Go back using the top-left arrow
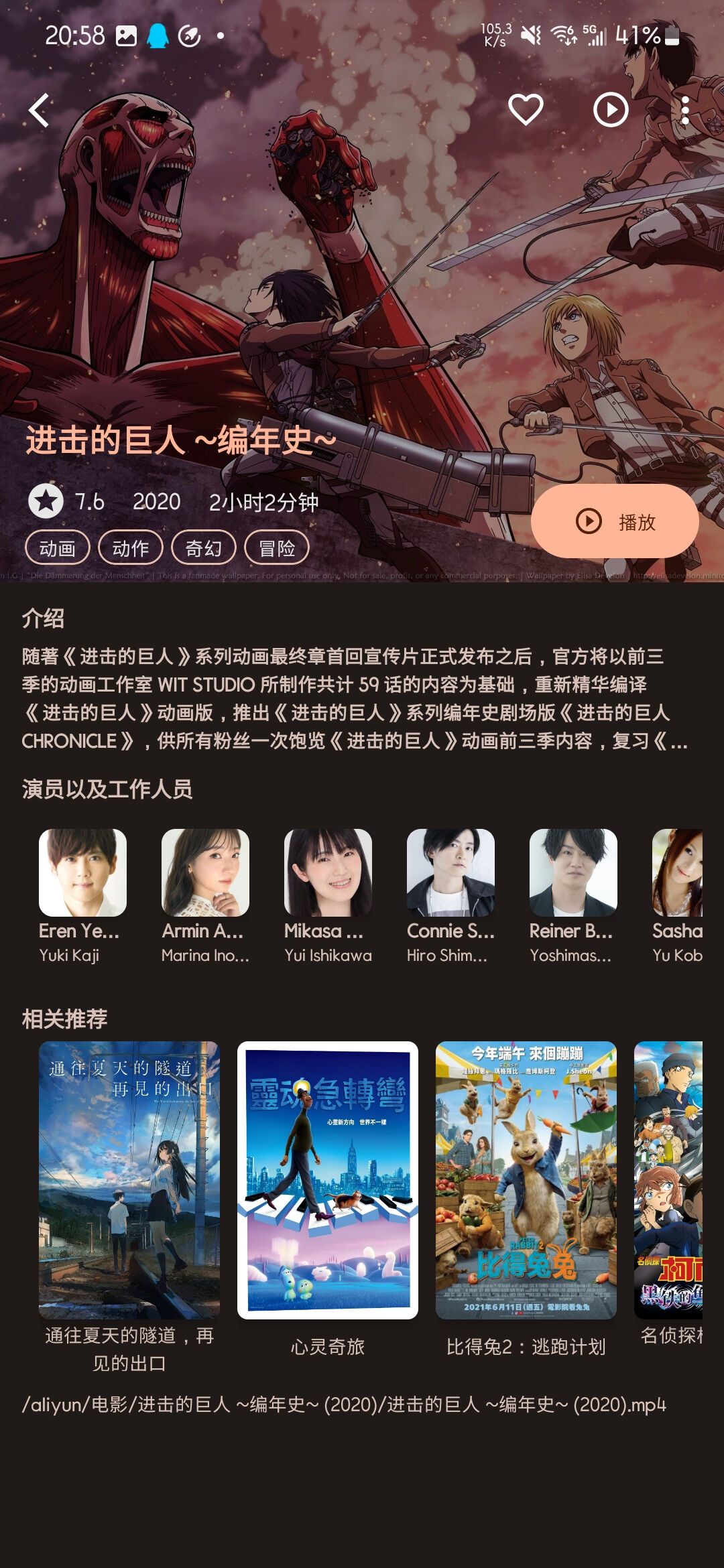 40,111
